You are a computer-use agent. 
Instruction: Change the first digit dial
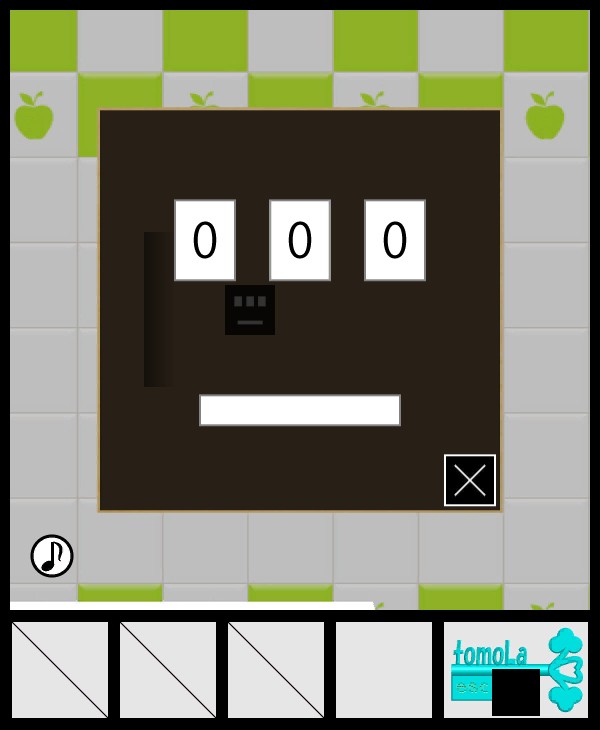pyautogui.click(x=205, y=240)
